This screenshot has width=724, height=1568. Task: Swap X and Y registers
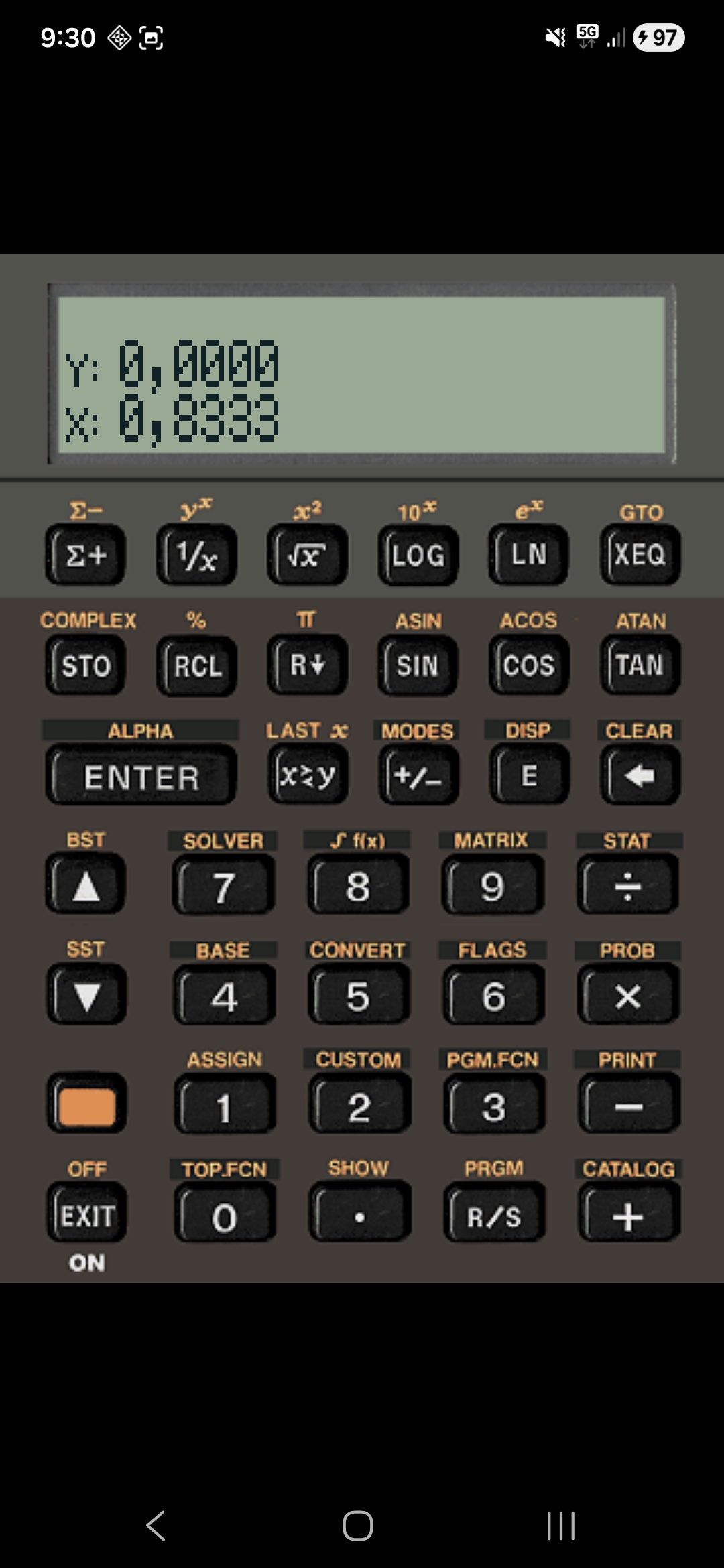click(307, 776)
